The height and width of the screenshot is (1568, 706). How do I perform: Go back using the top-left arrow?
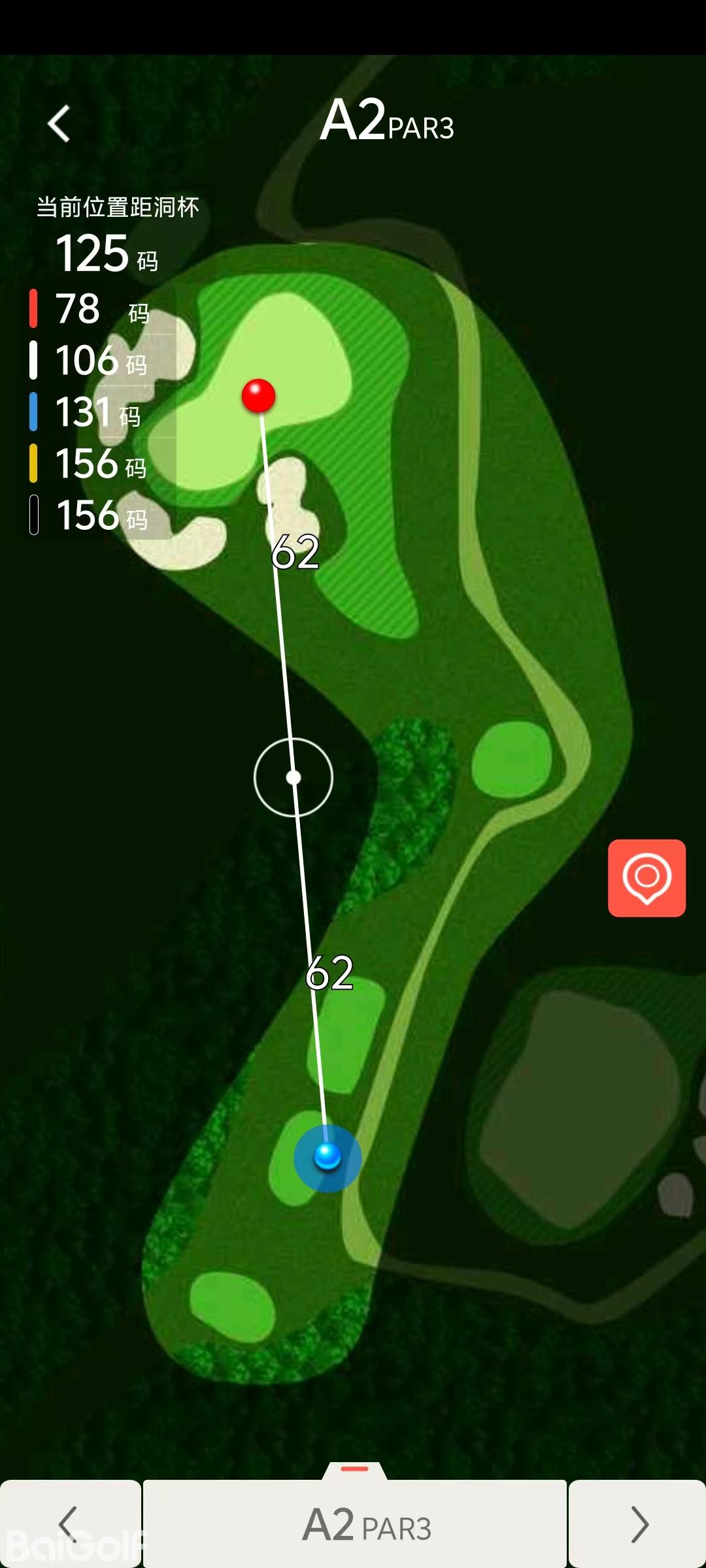coord(59,123)
